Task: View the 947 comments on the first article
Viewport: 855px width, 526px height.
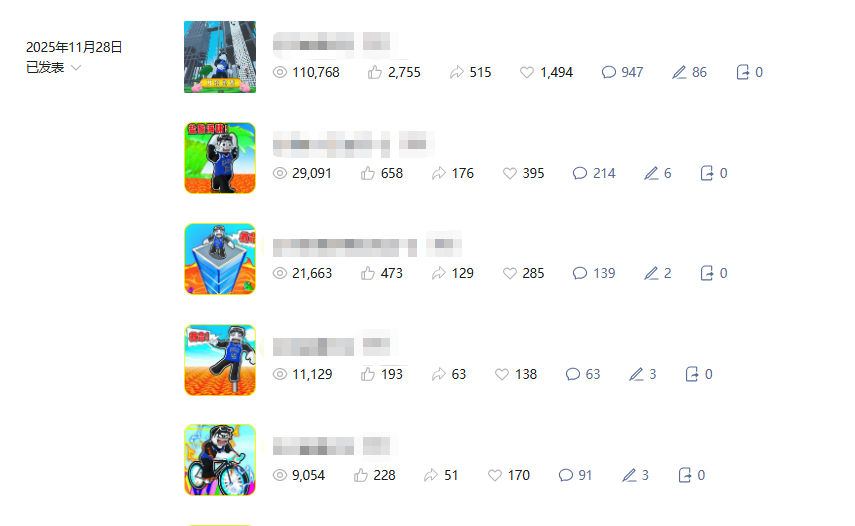Action: point(622,73)
